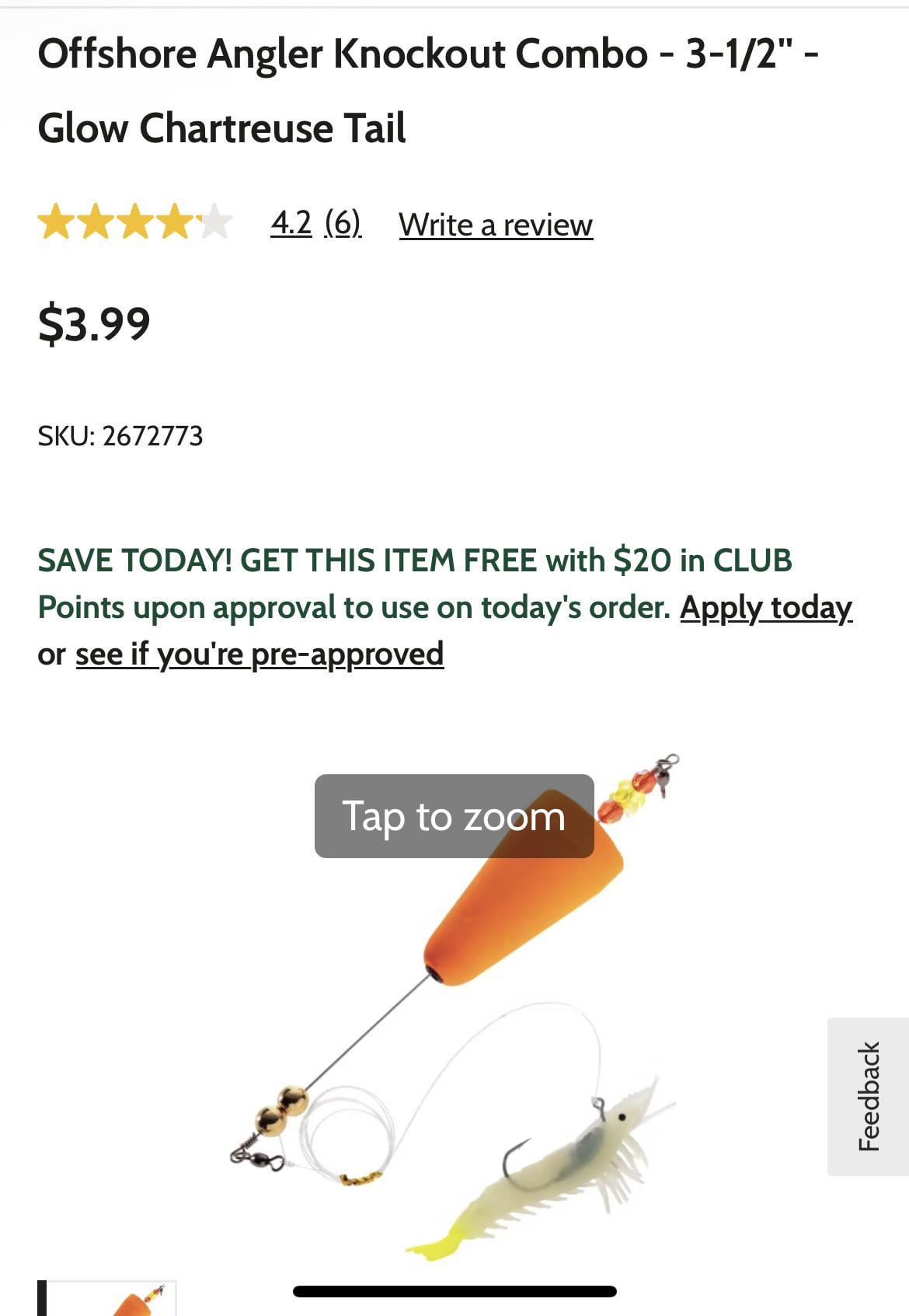Open the (6) reviews count link
Viewport: 909px width, 1316px height.
coord(343,224)
